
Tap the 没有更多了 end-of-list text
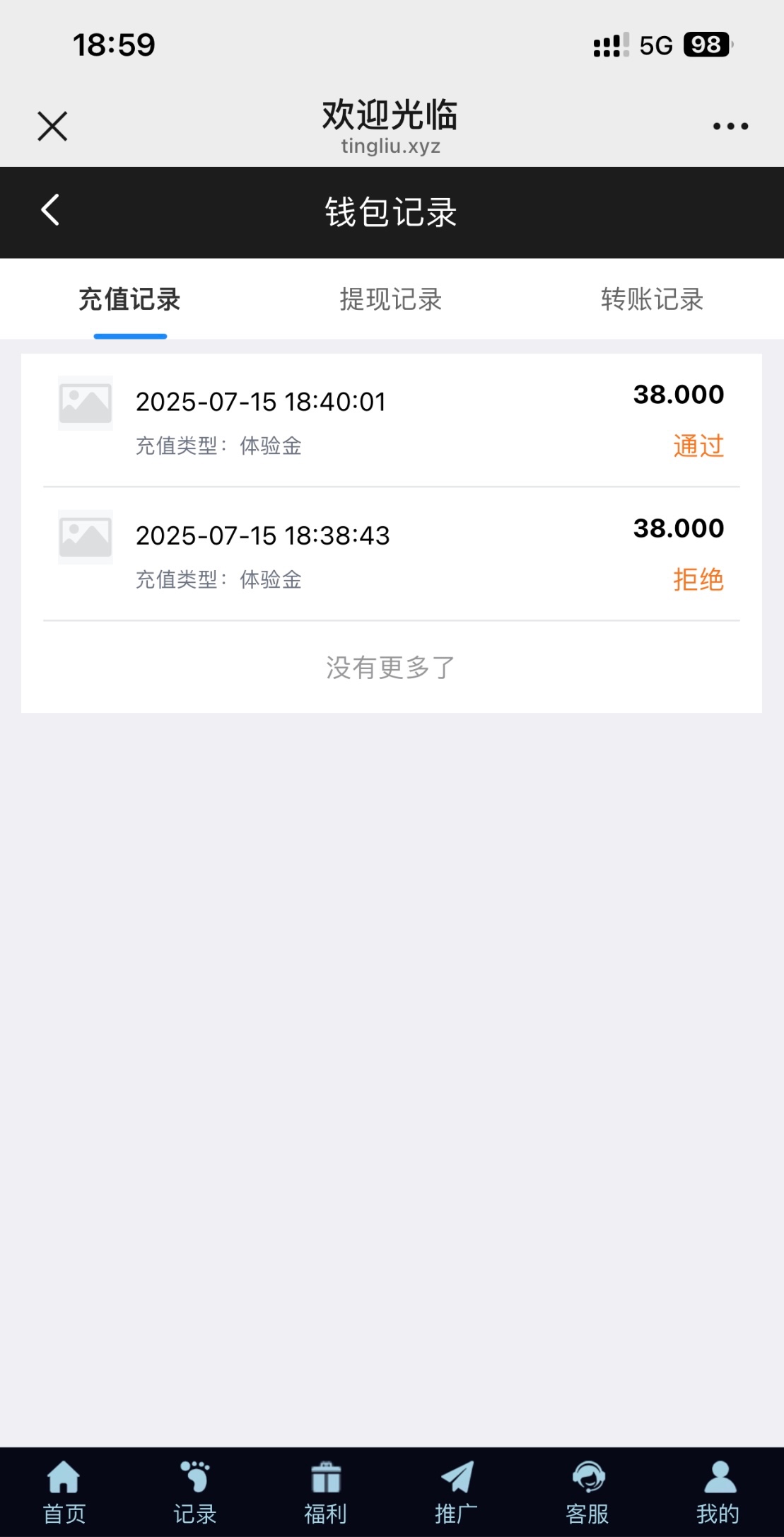click(x=392, y=666)
